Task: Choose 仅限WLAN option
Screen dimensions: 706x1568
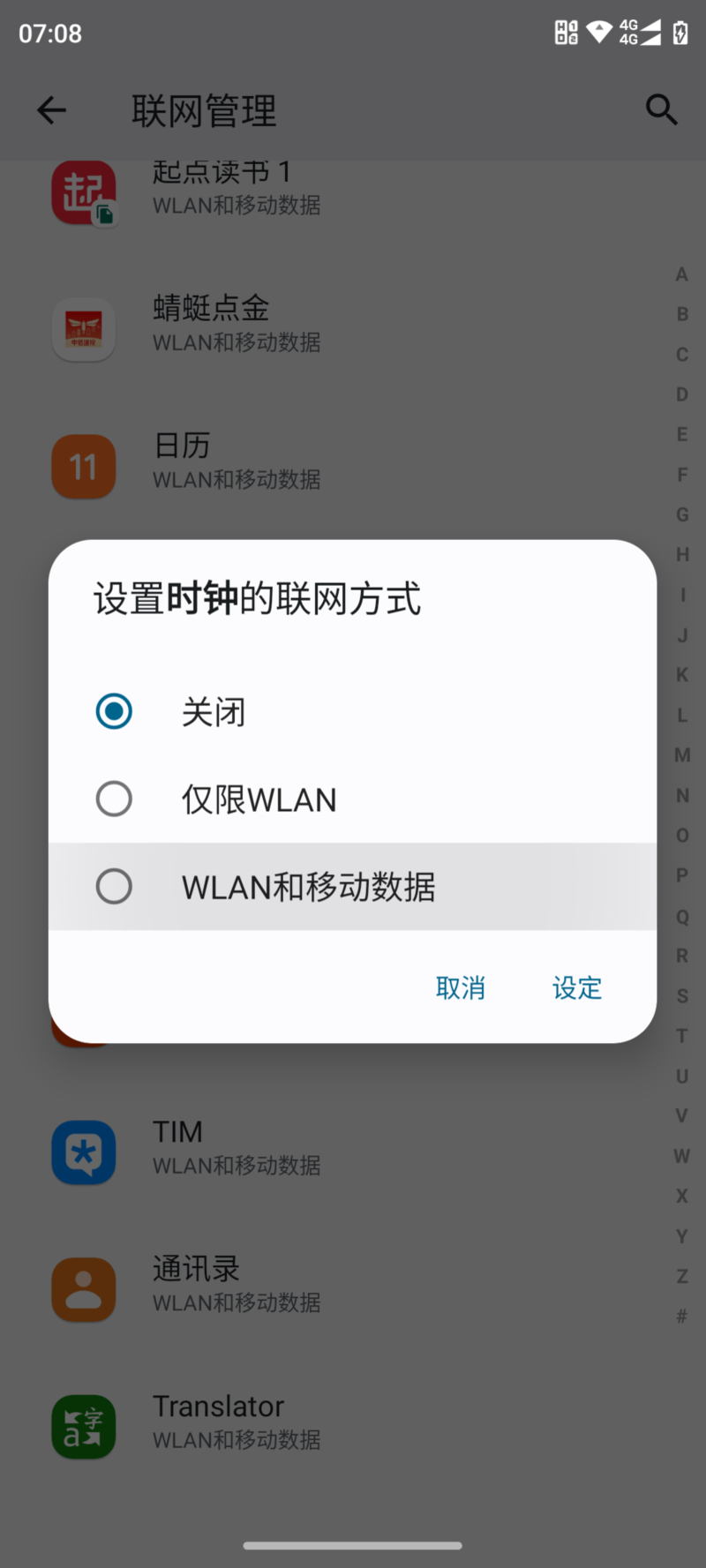Action: pyautogui.click(x=352, y=799)
